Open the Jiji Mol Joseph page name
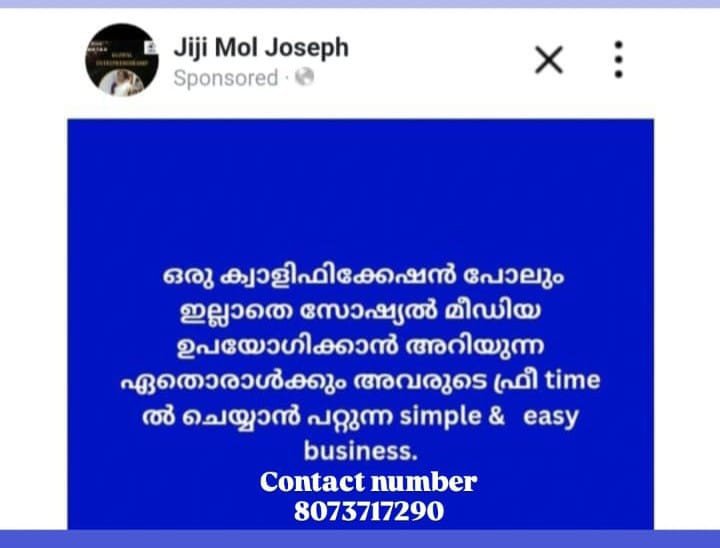The width and height of the screenshot is (720, 548). [x=260, y=47]
